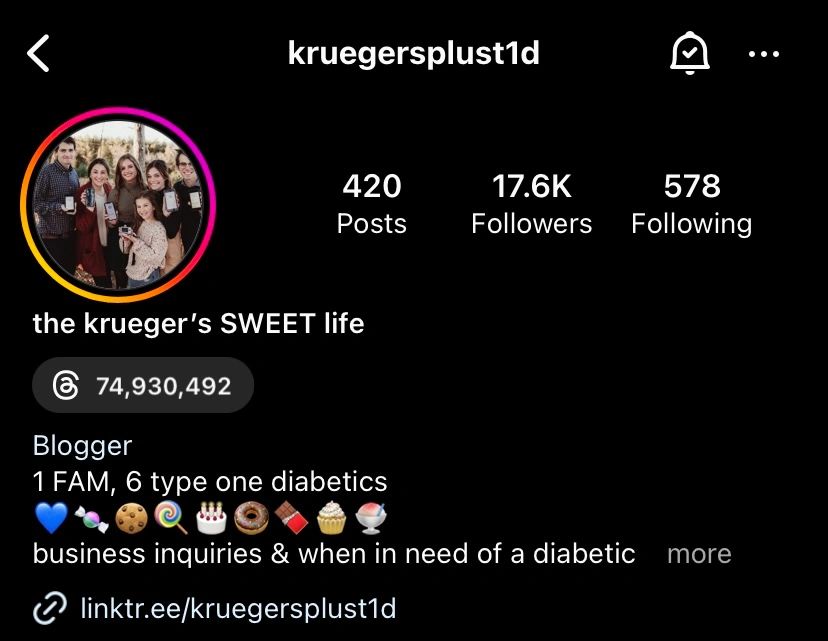The height and width of the screenshot is (641, 828).
Task: Show the 420 posts
Action: pos(372,203)
